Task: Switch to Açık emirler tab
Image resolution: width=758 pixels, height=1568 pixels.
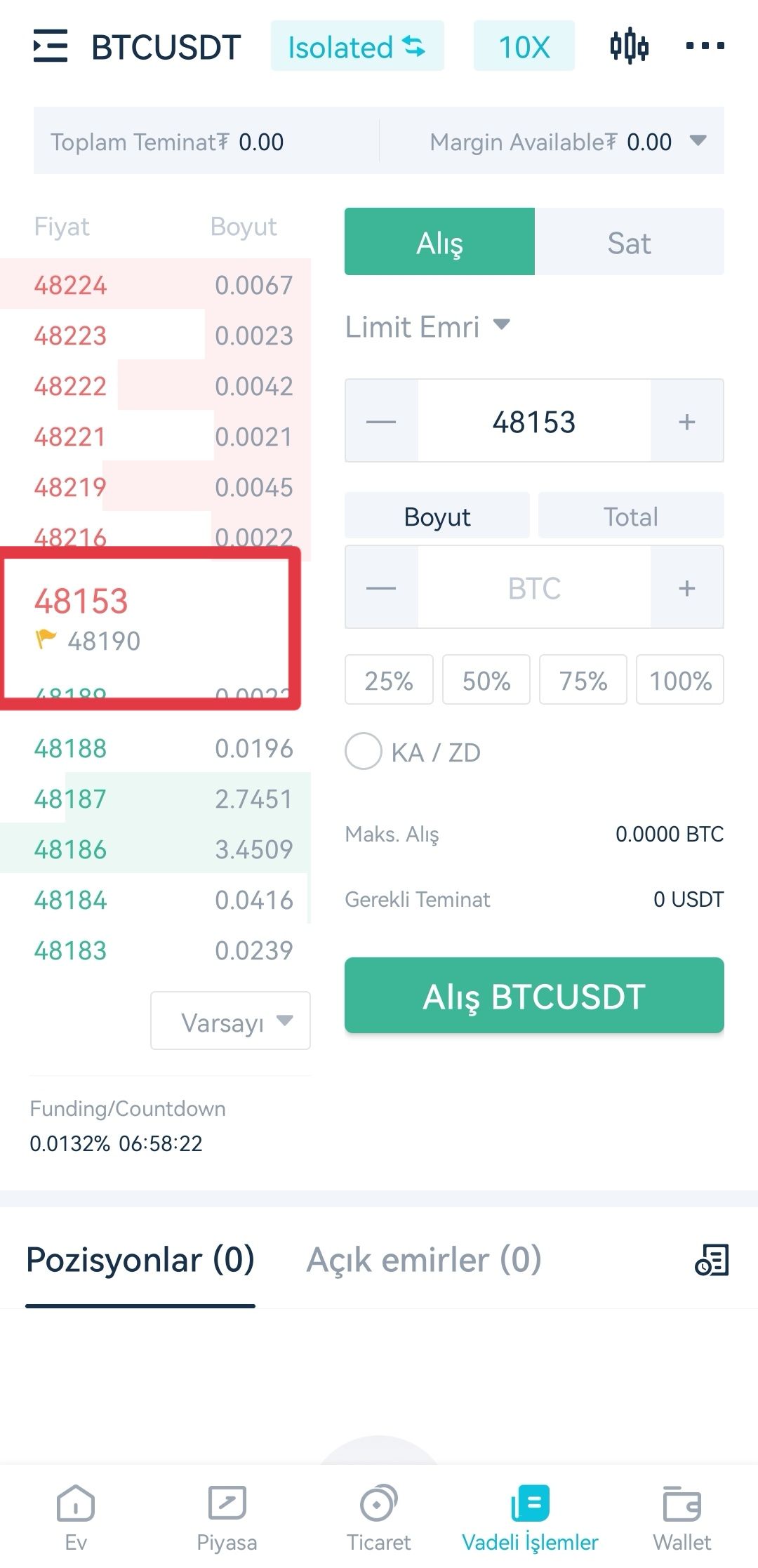Action: click(424, 1259)
